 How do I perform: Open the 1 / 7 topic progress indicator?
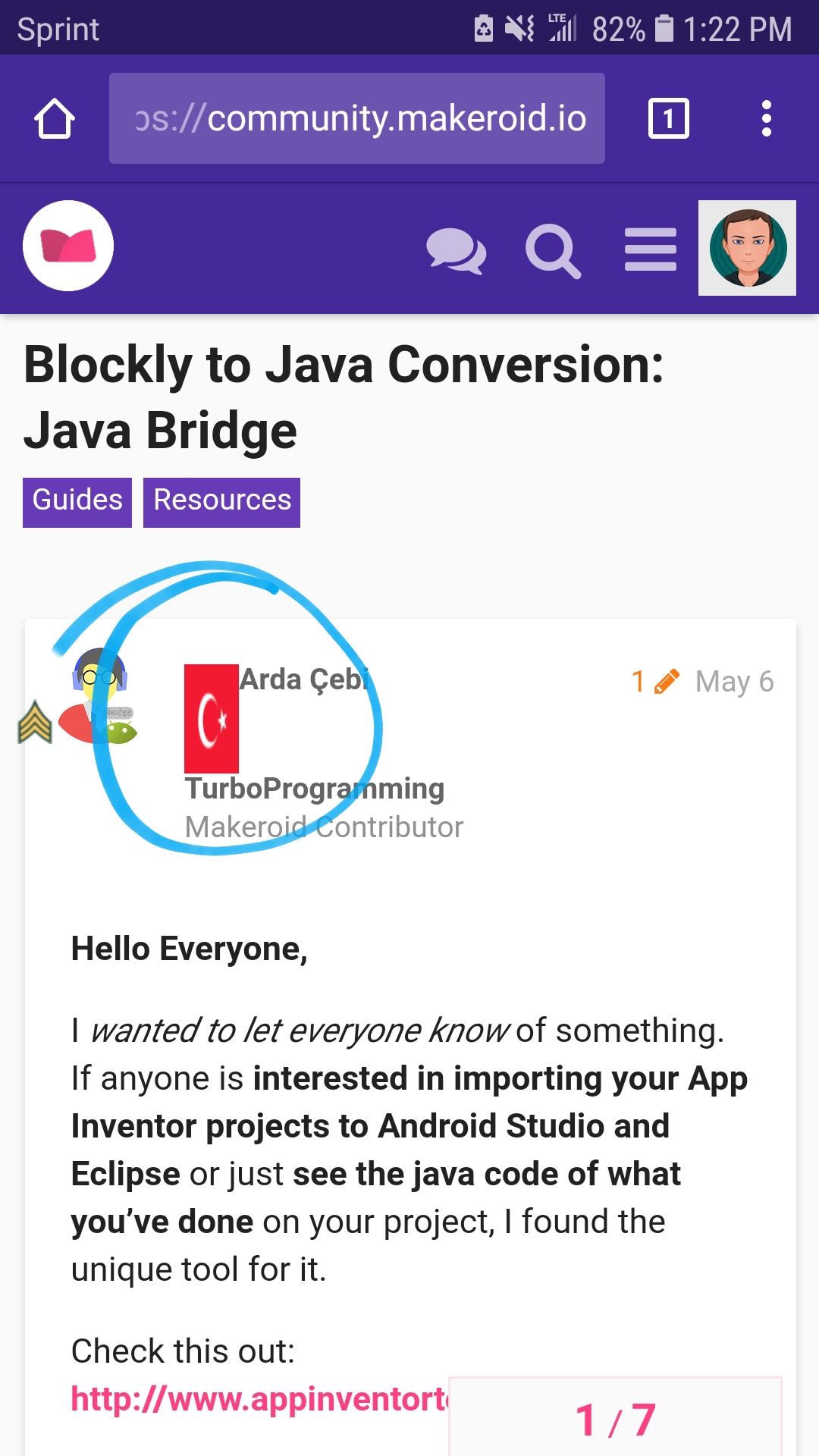615,1419
